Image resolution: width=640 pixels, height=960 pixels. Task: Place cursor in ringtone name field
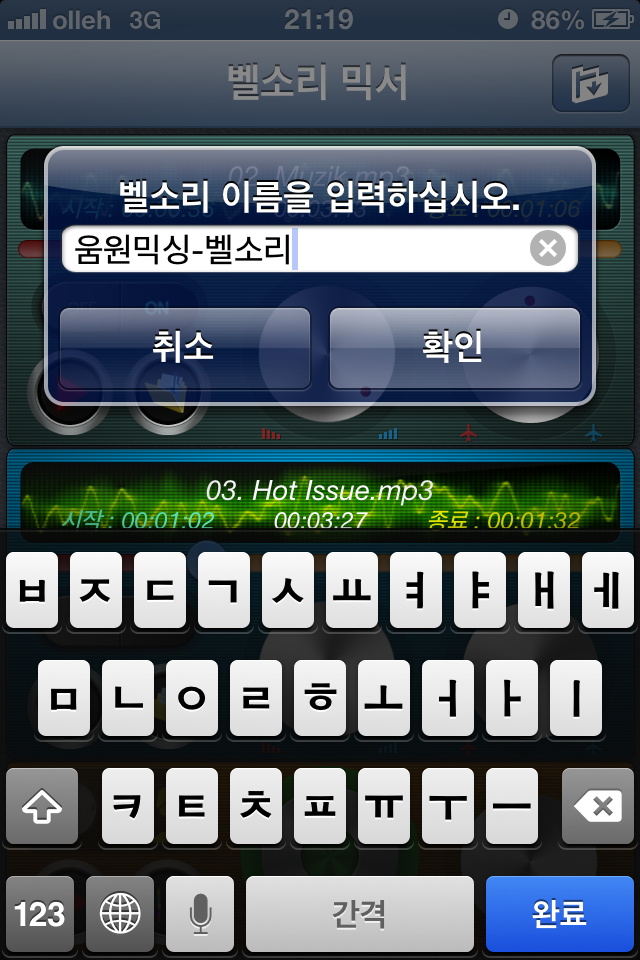[300, 249]
